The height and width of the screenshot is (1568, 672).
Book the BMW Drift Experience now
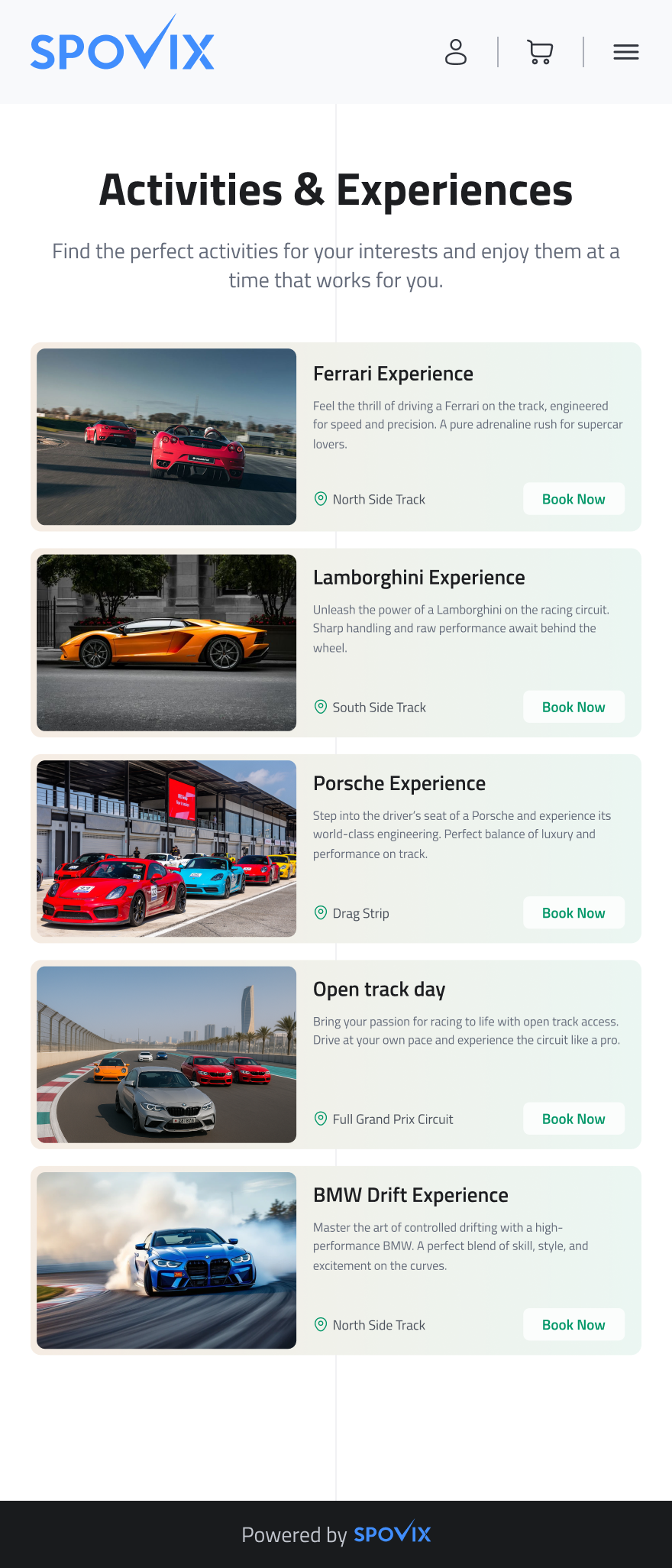pyautogui.click(x=573, y=1324)
